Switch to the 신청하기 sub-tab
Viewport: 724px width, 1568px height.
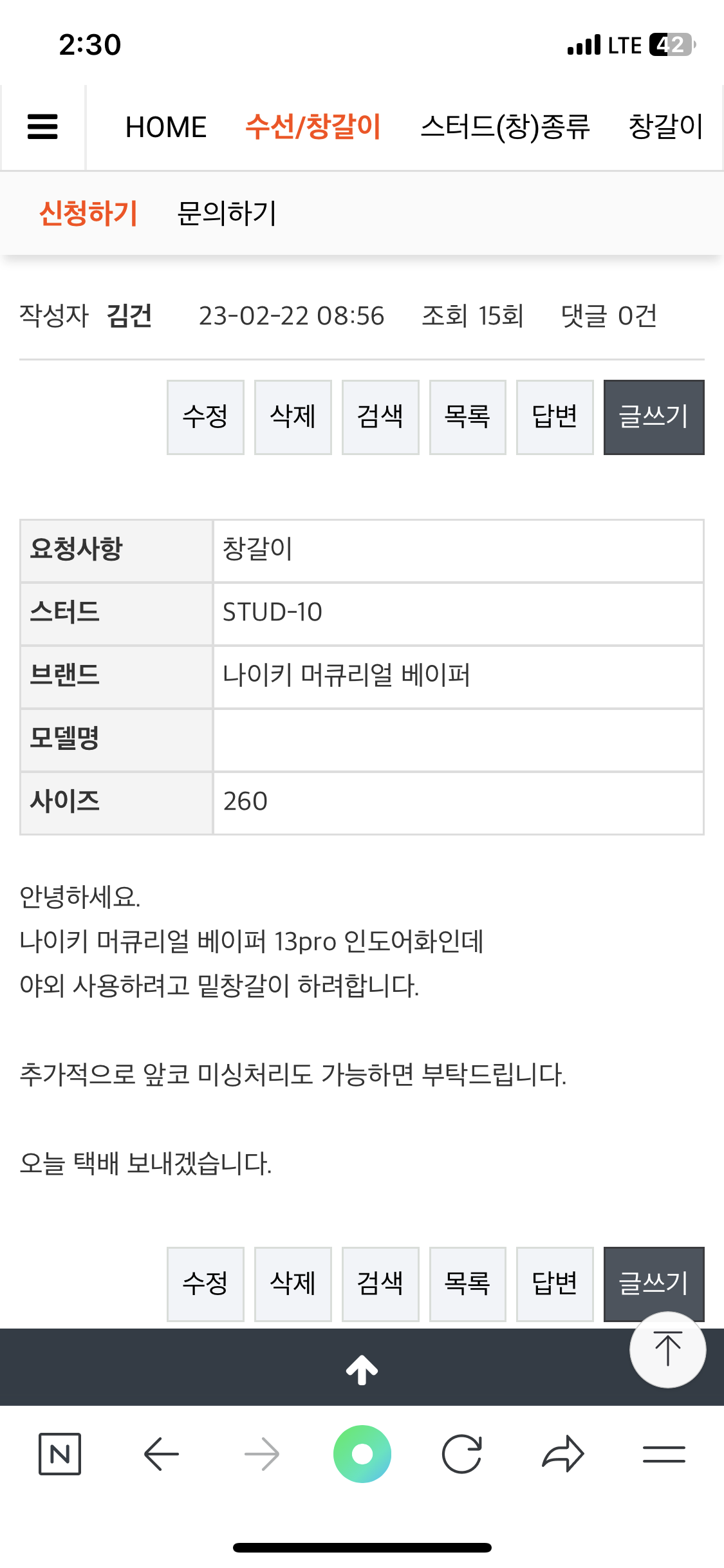point(89,213)
